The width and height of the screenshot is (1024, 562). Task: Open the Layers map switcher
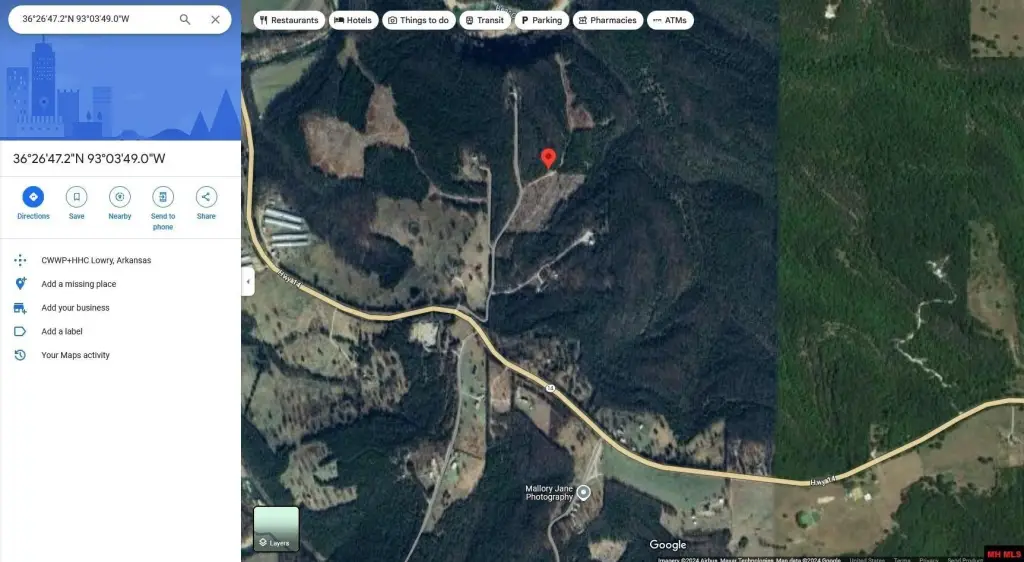point(275,529)
